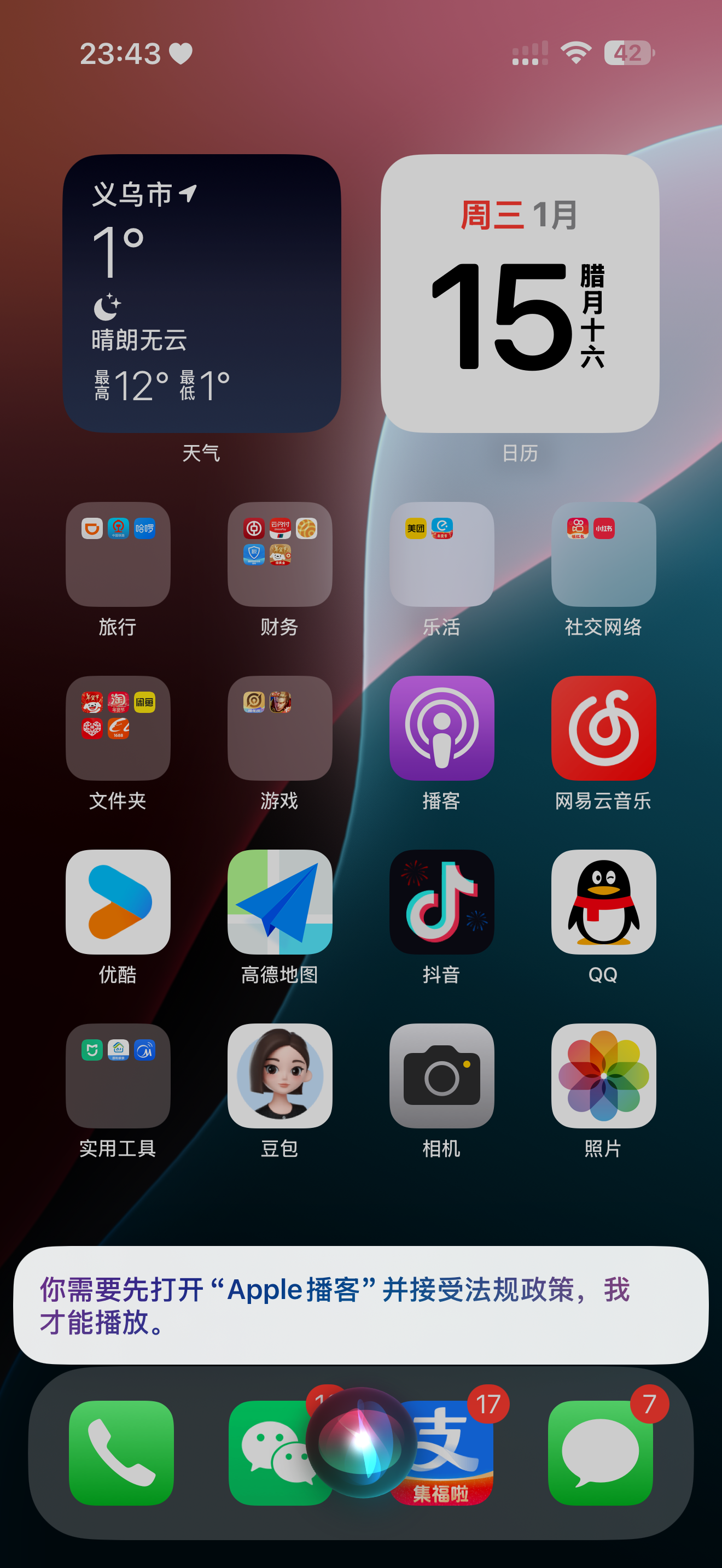
Task: Open the Phone app in the dock
Action: click(121, 1452)
